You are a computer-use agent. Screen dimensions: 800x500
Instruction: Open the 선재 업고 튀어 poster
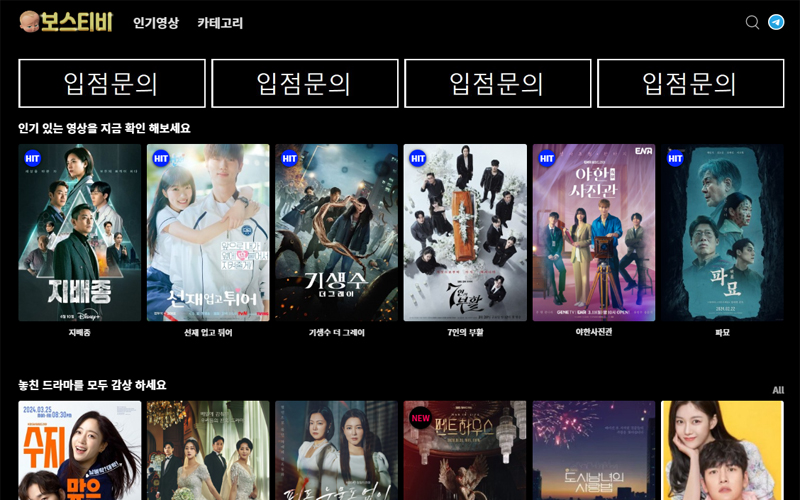[208, 232]
